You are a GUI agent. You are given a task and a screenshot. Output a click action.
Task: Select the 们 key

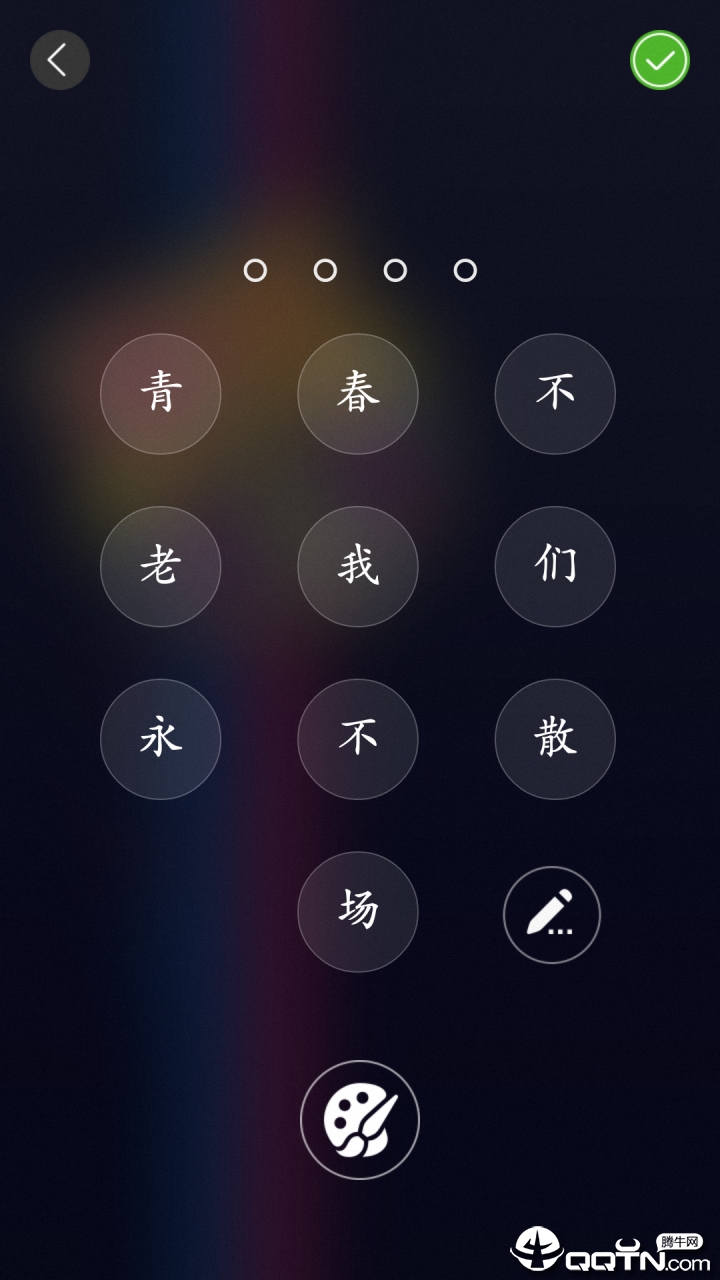[x=555, y=567]
